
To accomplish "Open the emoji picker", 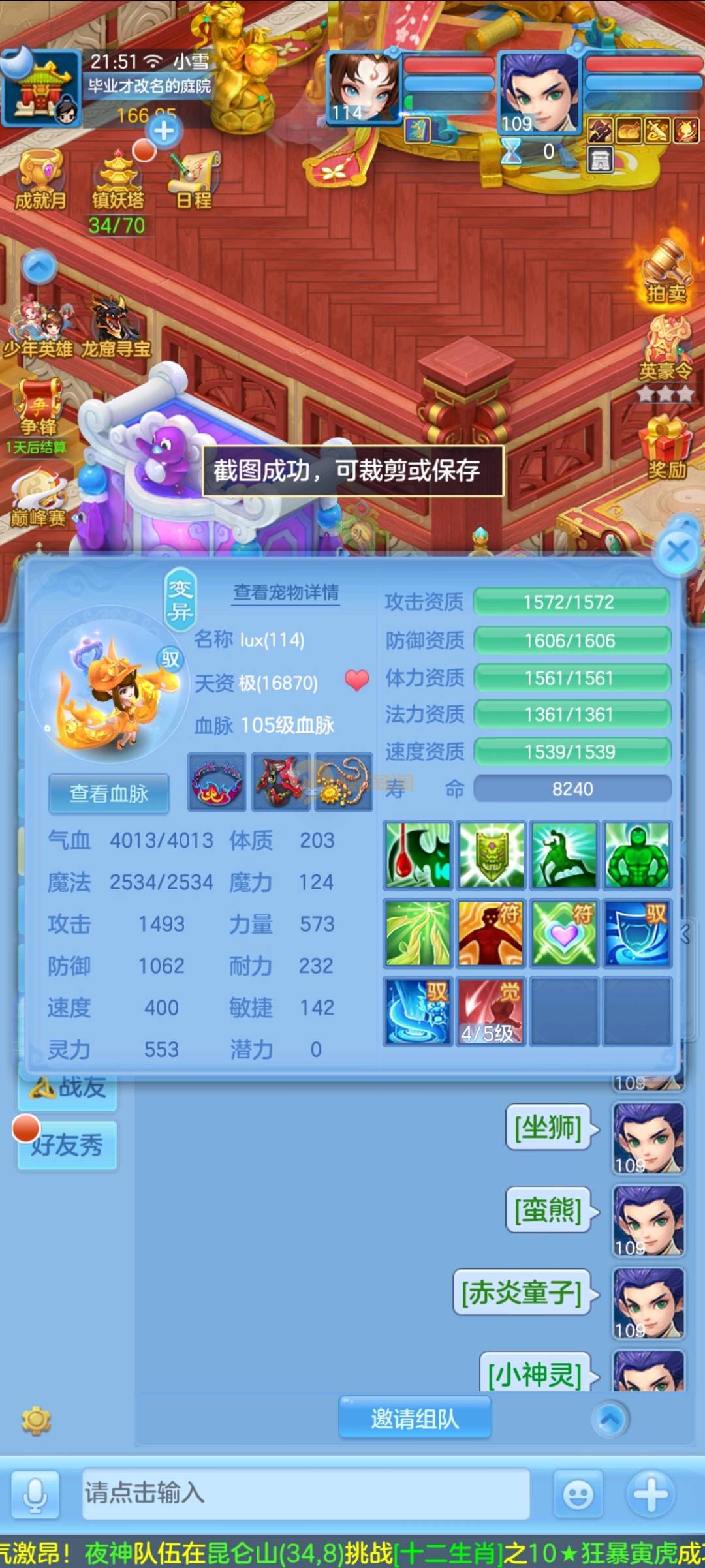I will pyautogui.click(x=578, y=1494).
